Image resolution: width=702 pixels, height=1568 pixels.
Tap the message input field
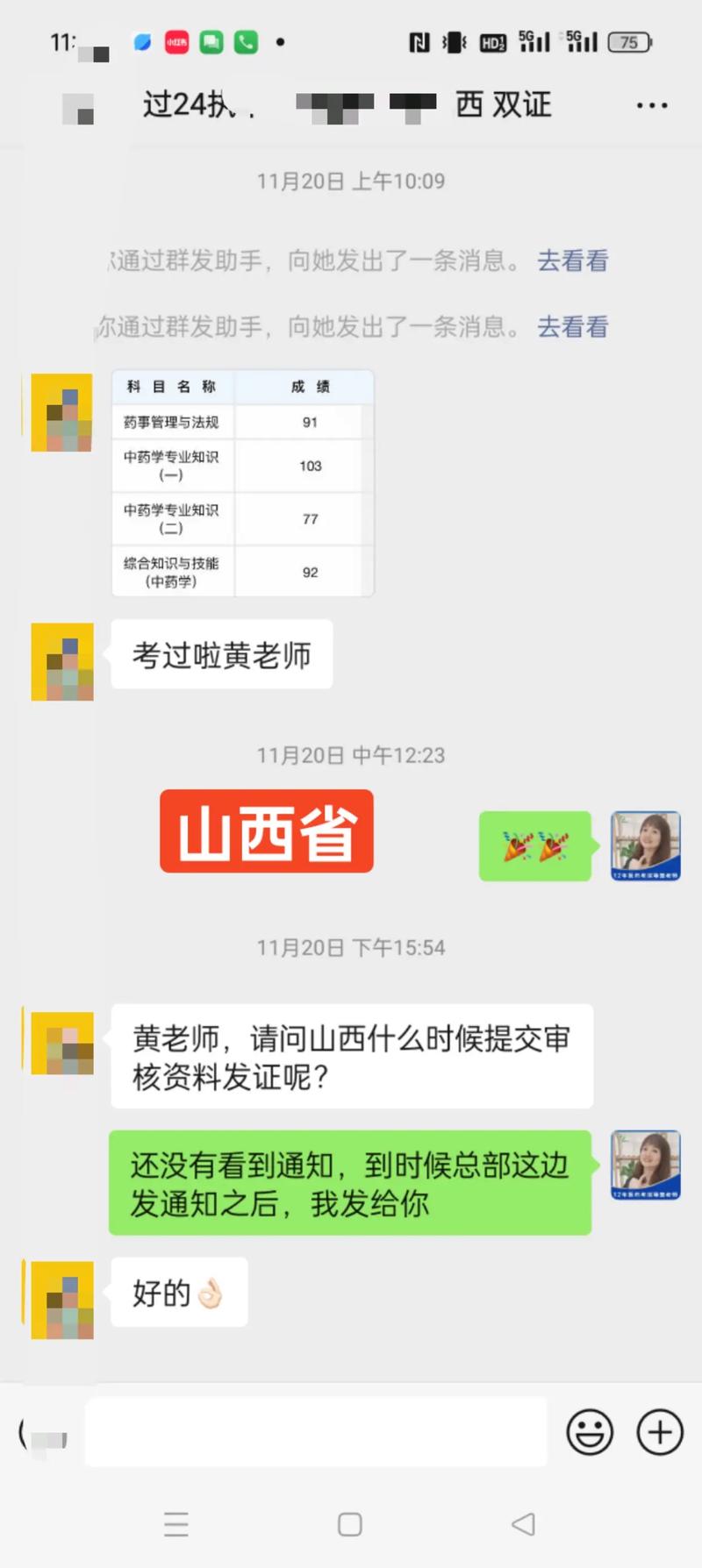316,1431
